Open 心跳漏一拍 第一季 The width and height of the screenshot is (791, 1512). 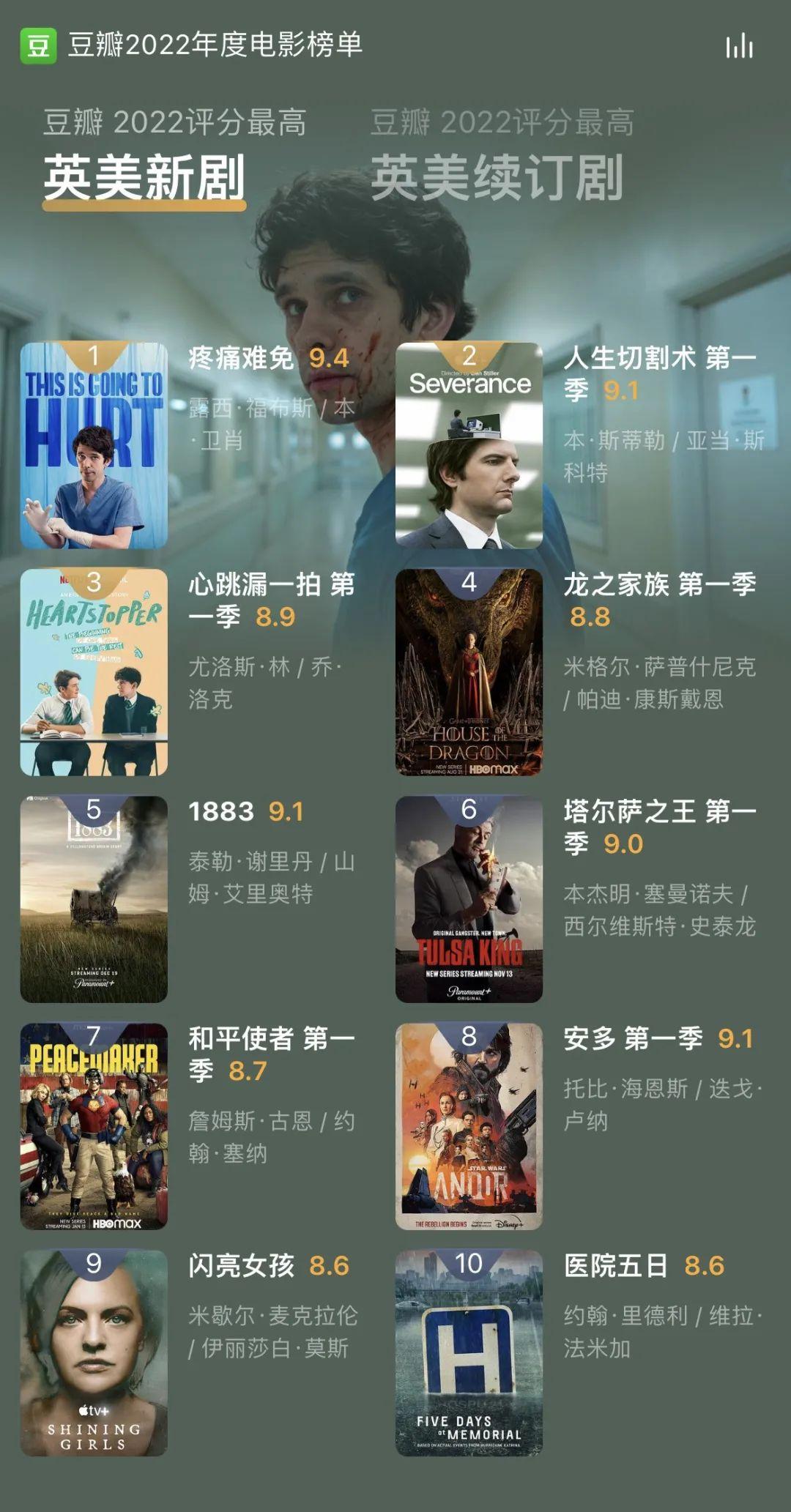point(94,672)
